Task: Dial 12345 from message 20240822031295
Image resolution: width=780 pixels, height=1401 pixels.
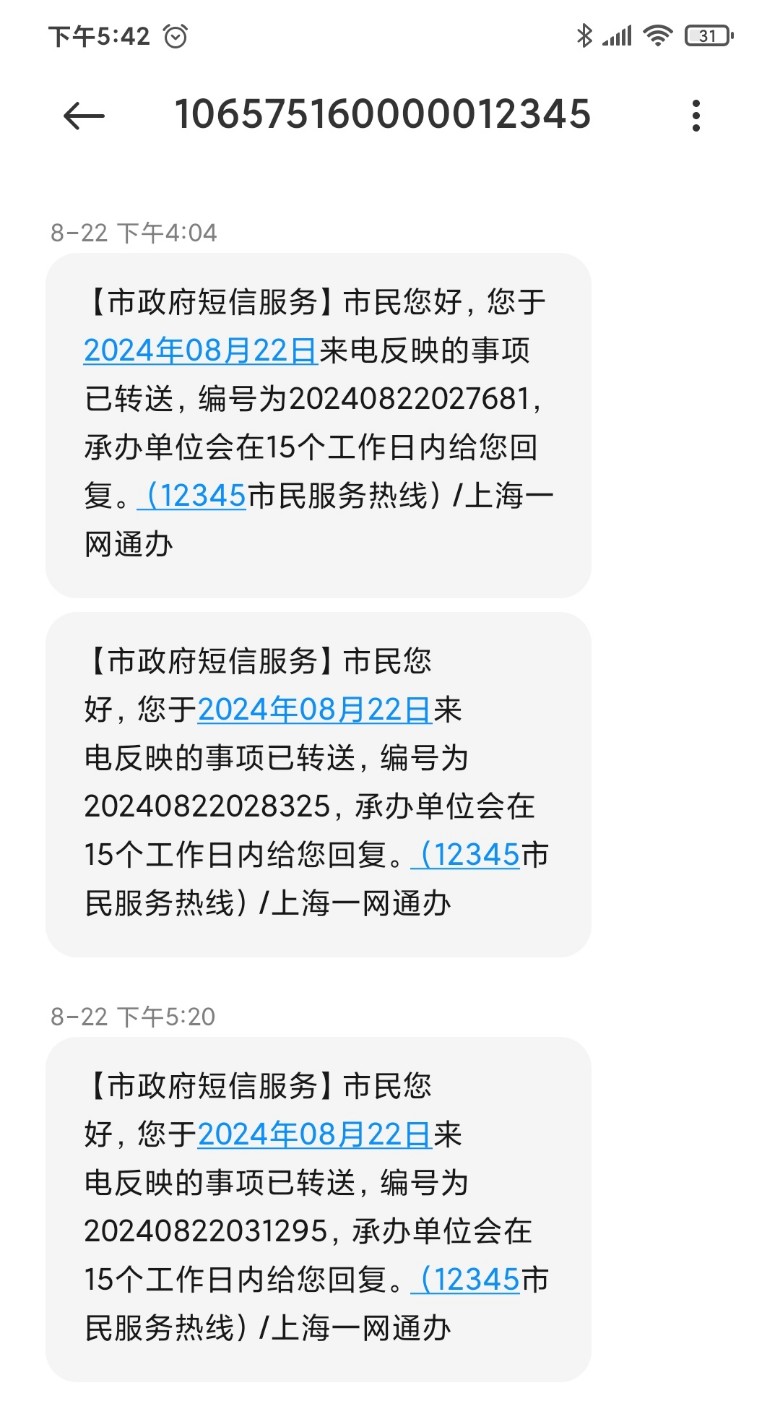Action: pos(467,1279)
